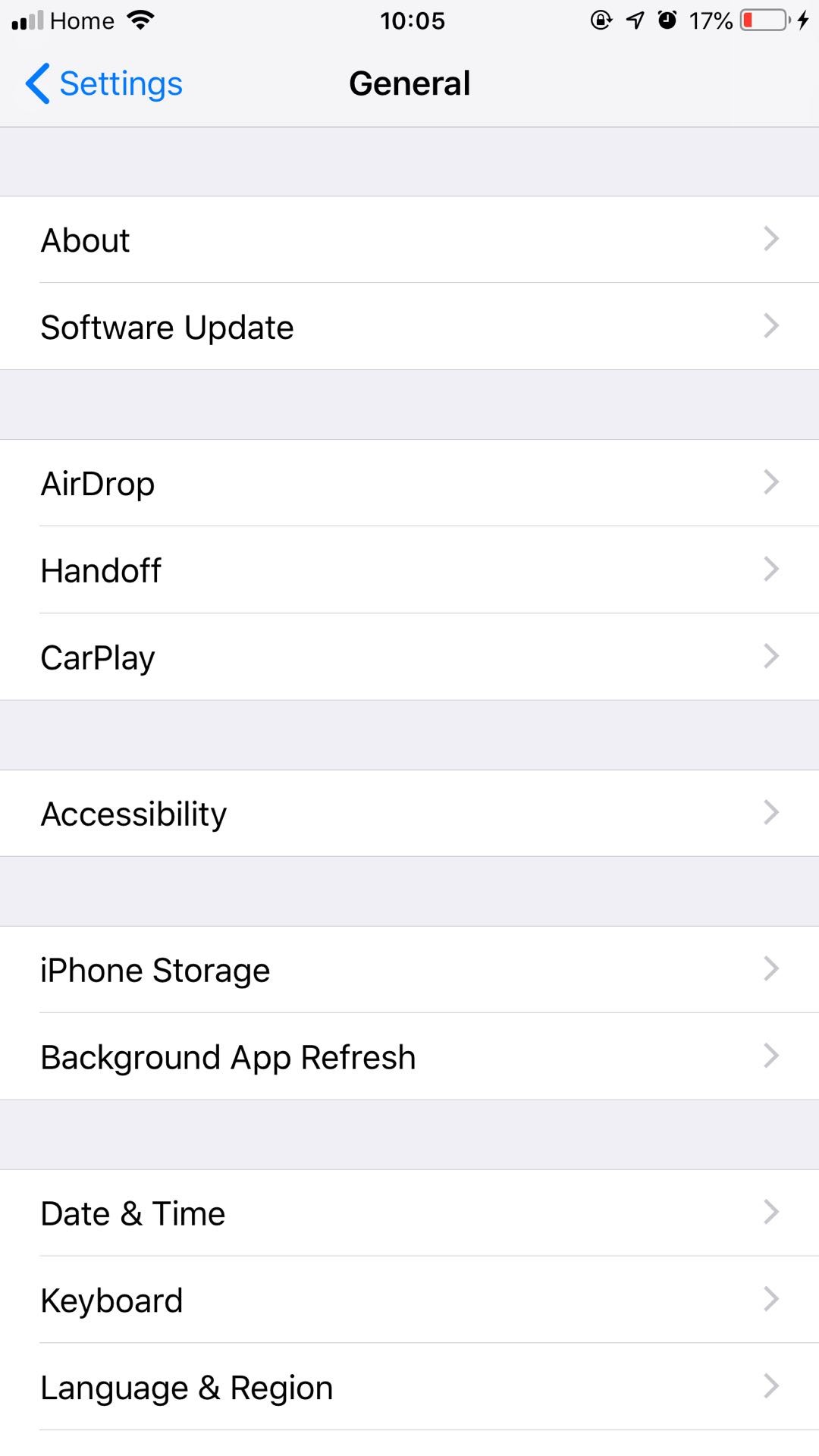Open CarPlay settings
The height and width of the screenshot is (1456, 819).
click(x=409, y=657)
